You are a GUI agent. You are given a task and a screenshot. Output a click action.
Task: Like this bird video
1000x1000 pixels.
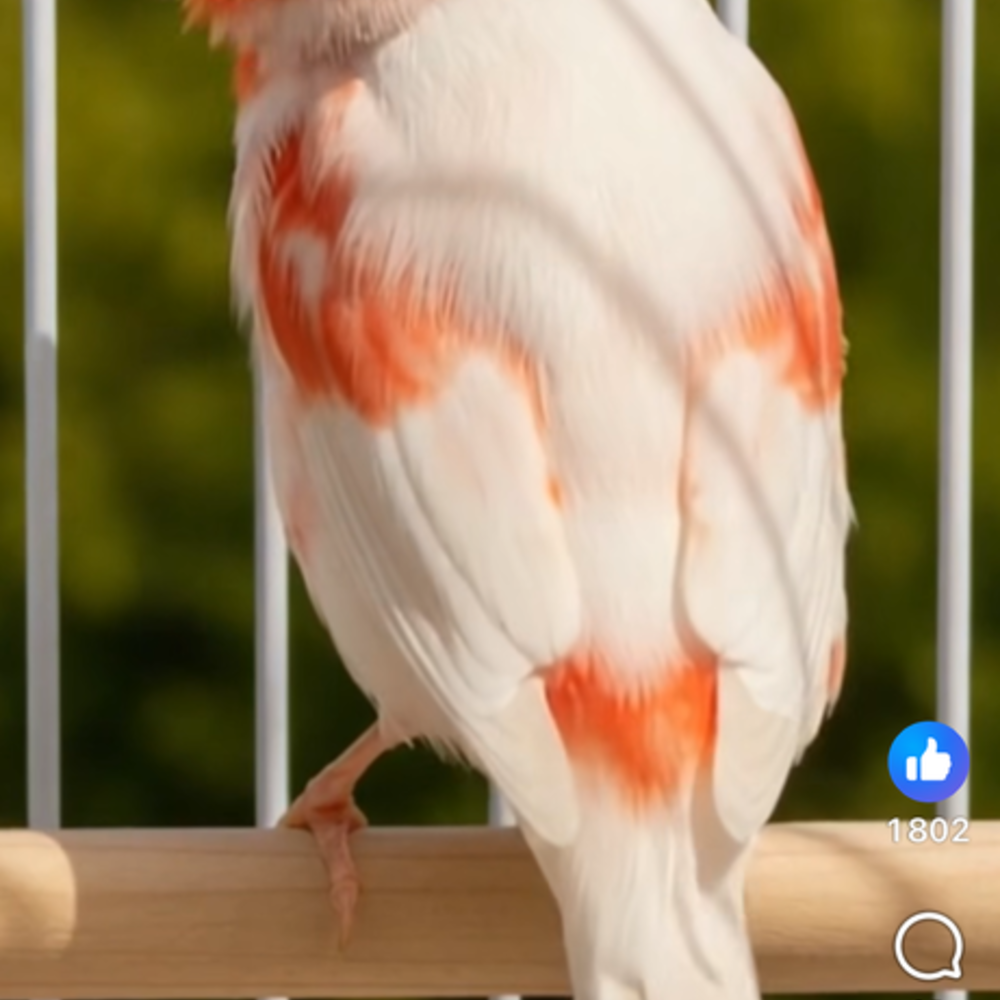(928, 762)
